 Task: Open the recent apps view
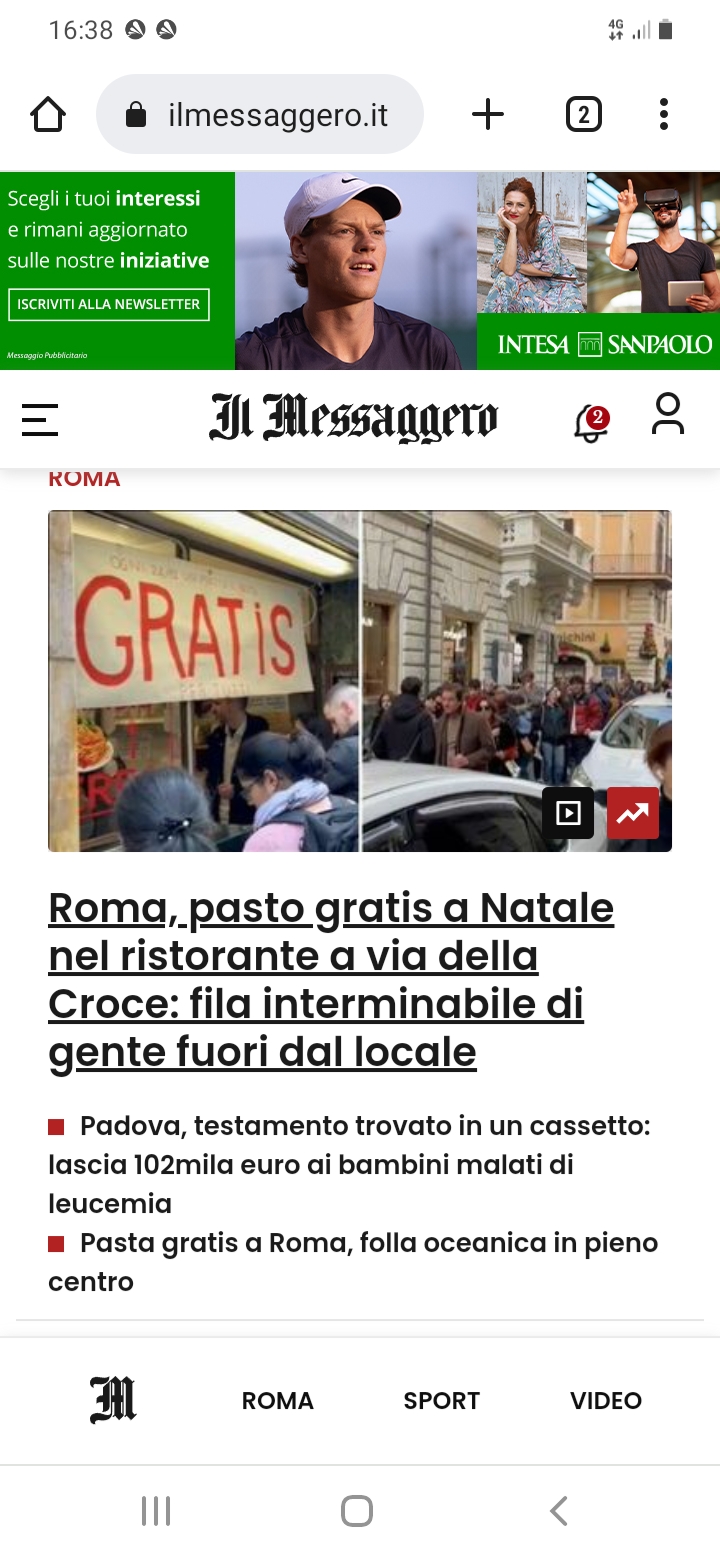(x=156, y=1510)
